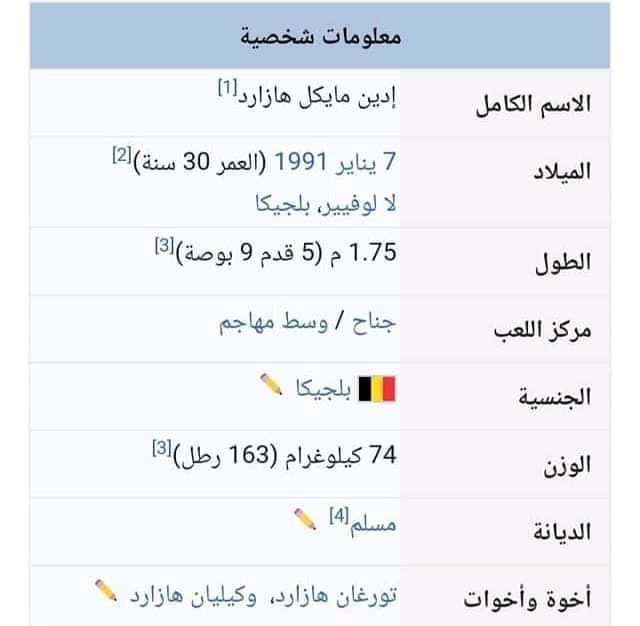Open reference 1 next to the full name

click(228, 90)
